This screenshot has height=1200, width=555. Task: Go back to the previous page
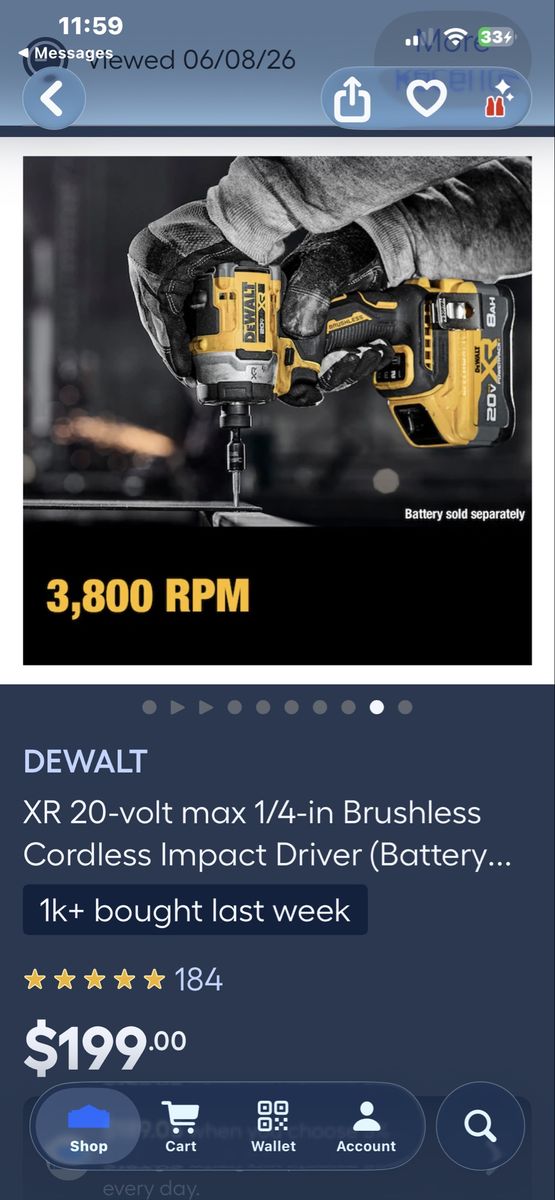tap(53, 98)
